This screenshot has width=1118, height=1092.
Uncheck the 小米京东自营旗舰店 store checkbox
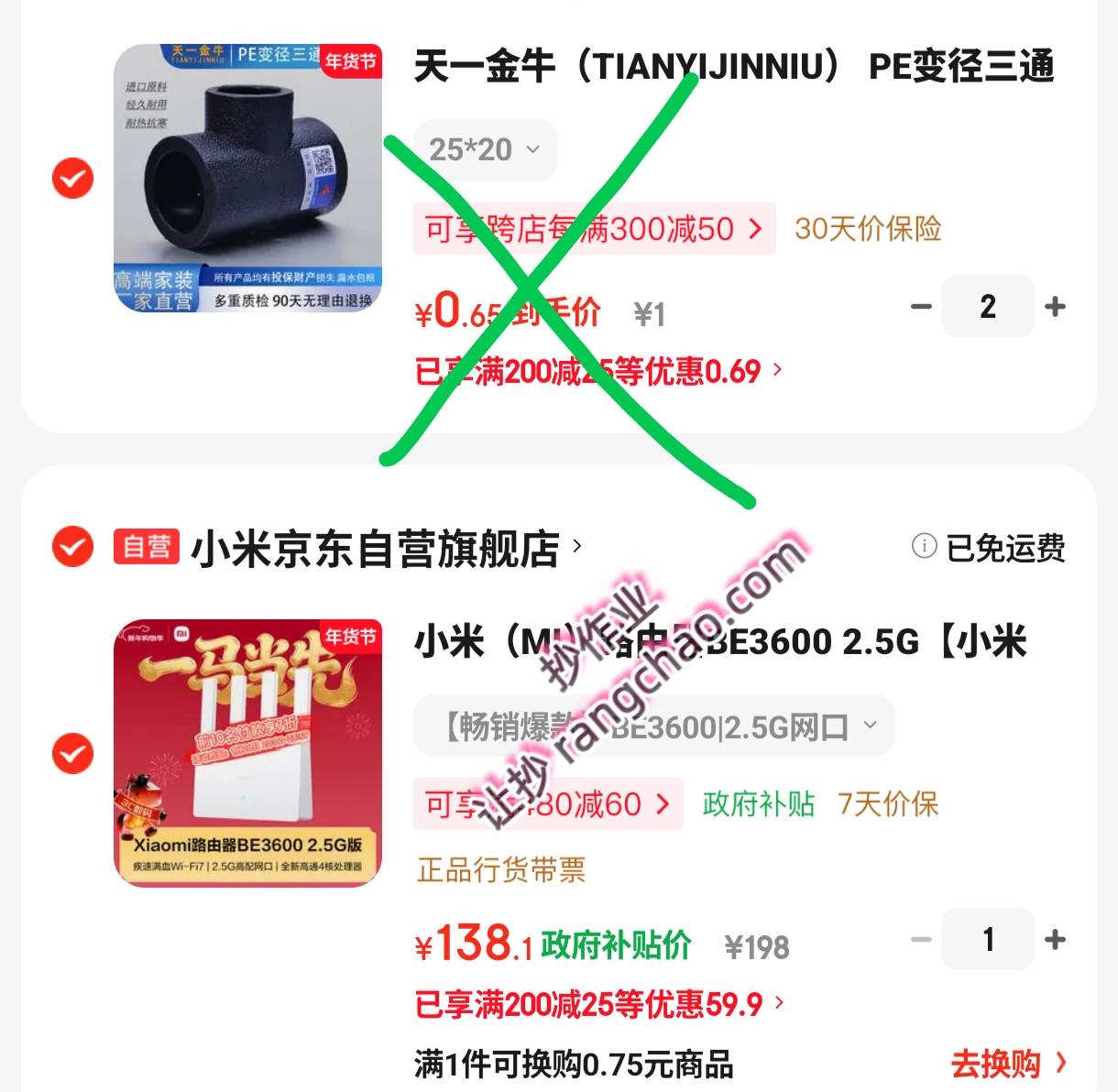(72, 548)
